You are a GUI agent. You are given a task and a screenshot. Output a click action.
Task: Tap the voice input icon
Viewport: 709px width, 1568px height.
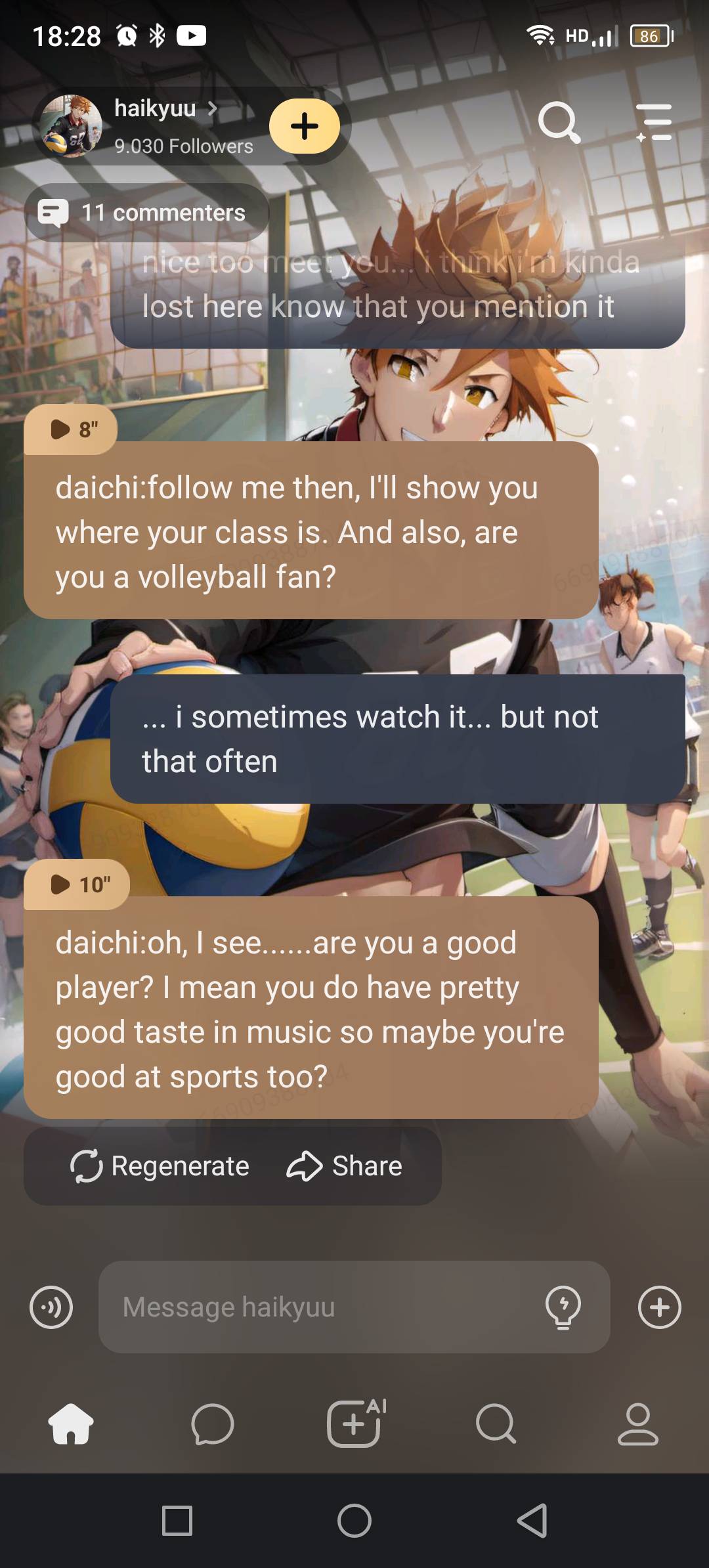coord(51,1307)
